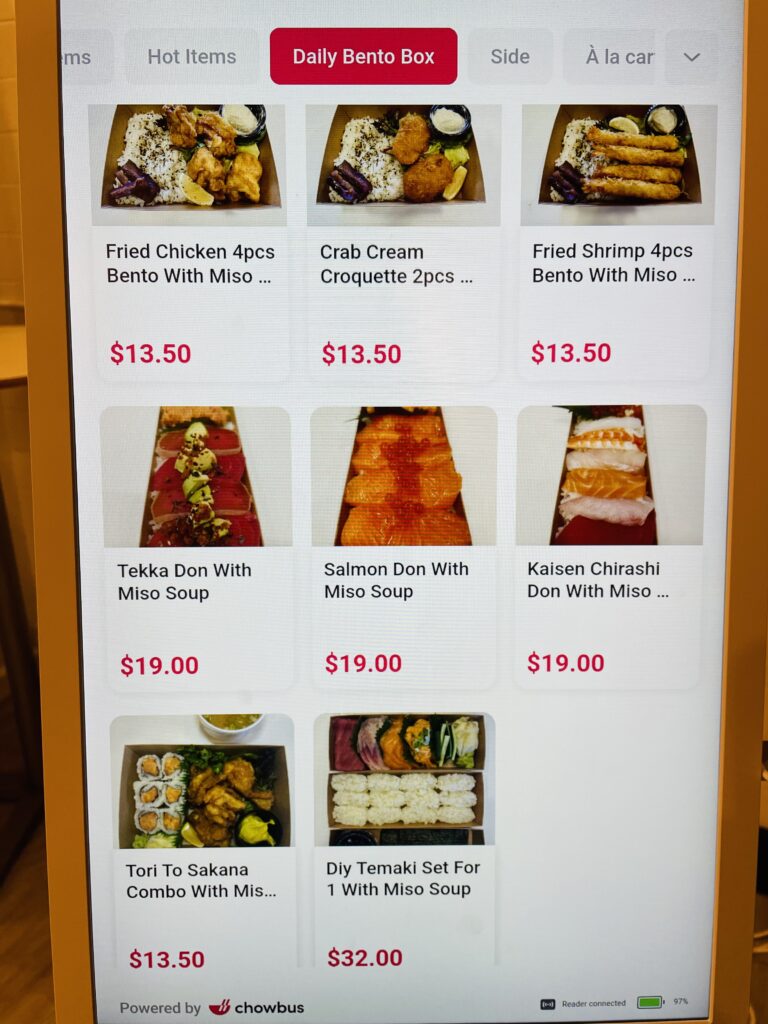Pick Tekka Don With Miso Soup
The image size is (768, 1024).
click(x=198, y=545)
